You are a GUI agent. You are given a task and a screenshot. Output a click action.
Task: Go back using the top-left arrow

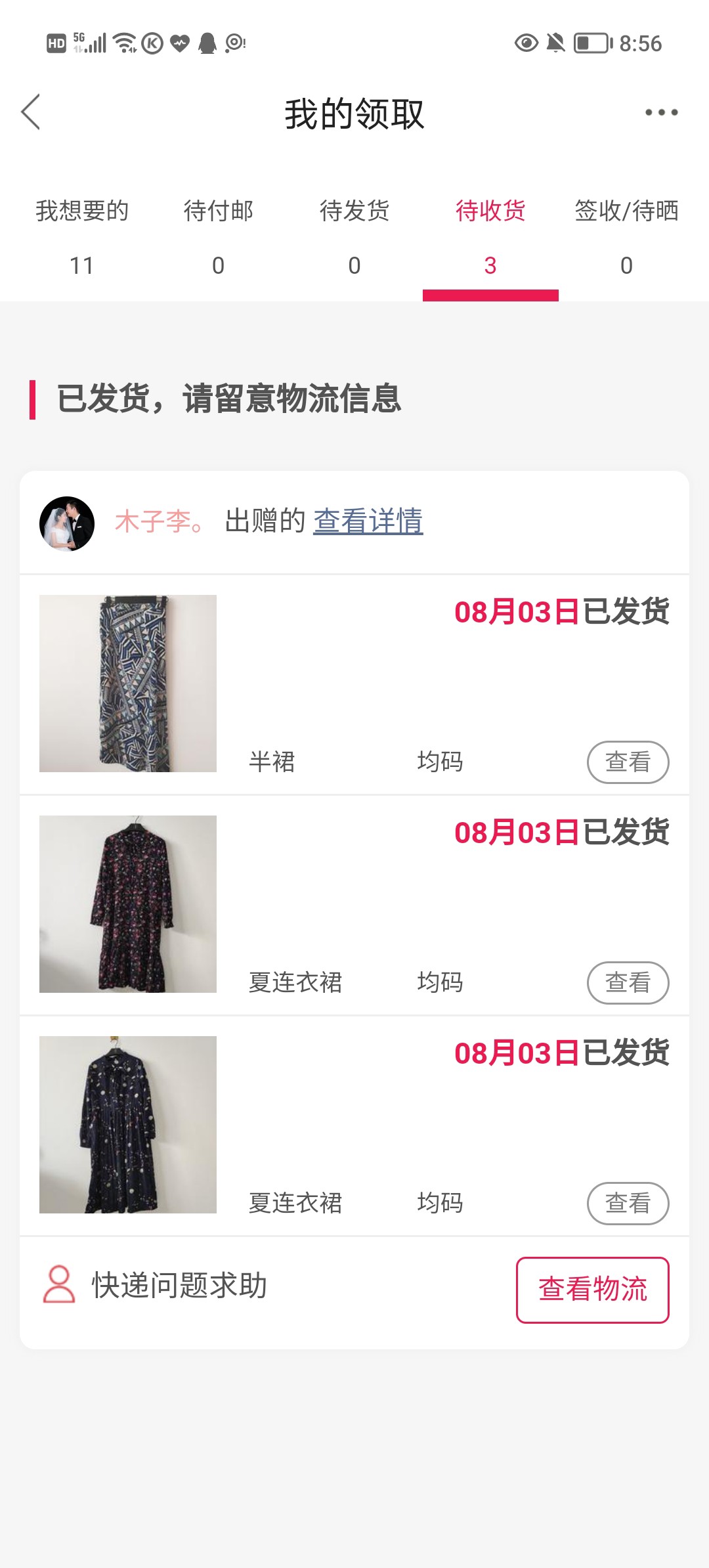pos(31,112)
